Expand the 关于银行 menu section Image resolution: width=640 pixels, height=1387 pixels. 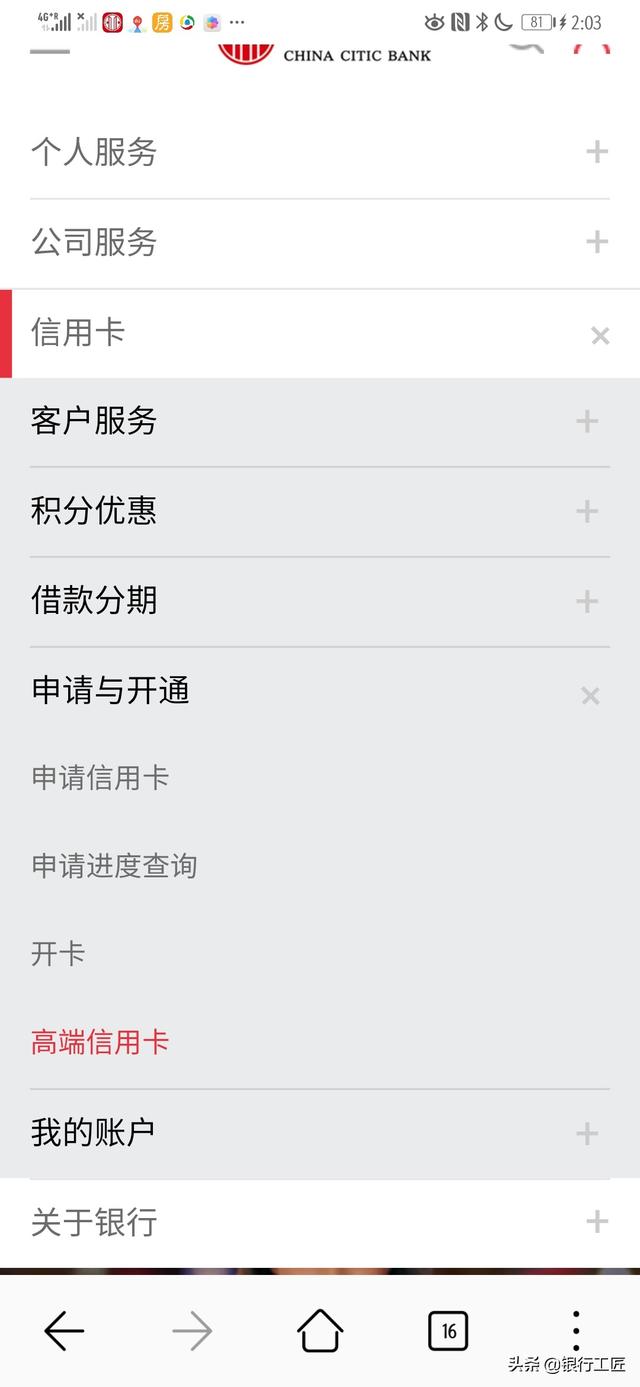(x=596, y=1221)
